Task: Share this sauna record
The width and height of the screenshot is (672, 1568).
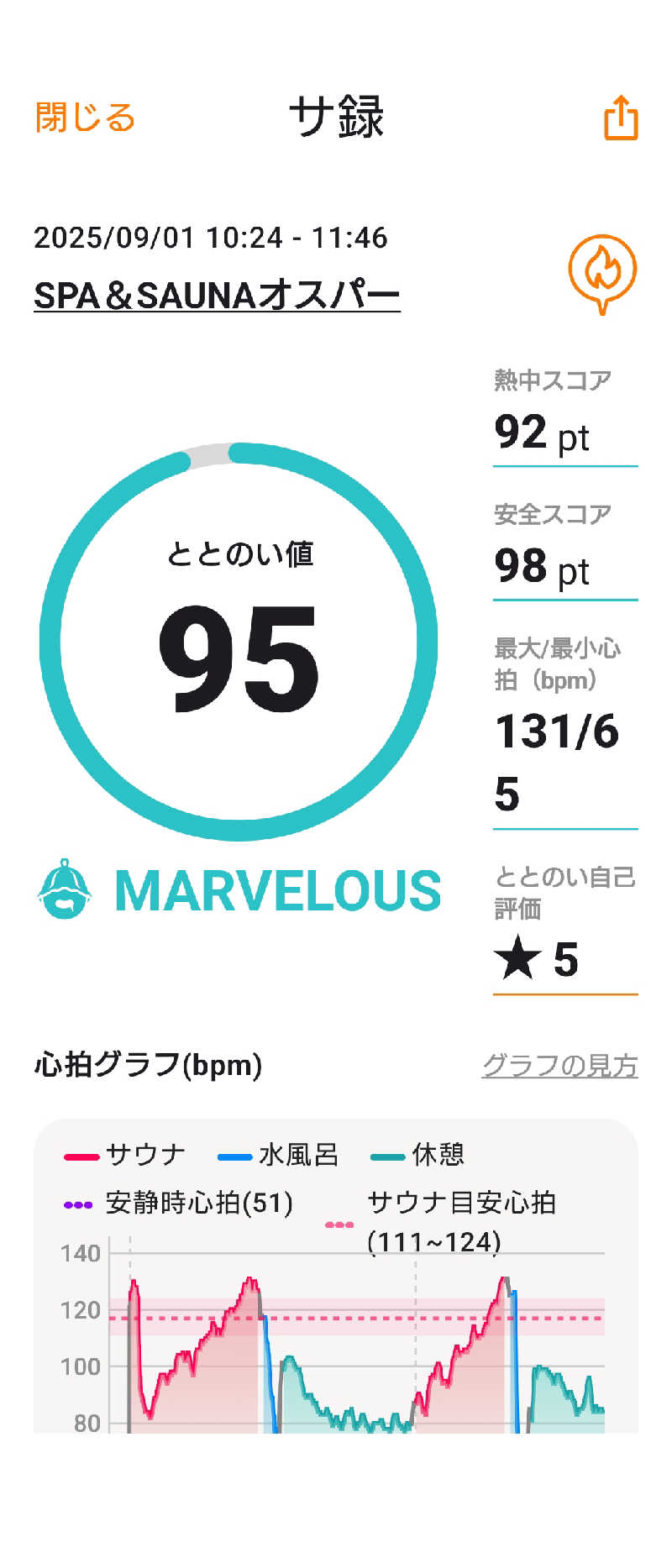Action: pyautogui.click(x=621, y=118)
